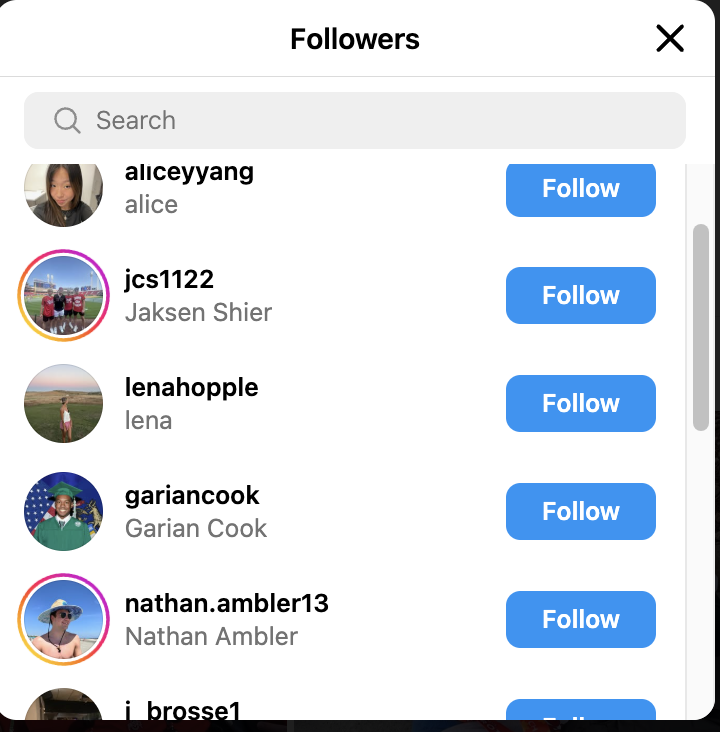Image resolution: width=720 pixels, height=732 pixels.
Task: Follow gariancook
Action: tap(580, 511)
